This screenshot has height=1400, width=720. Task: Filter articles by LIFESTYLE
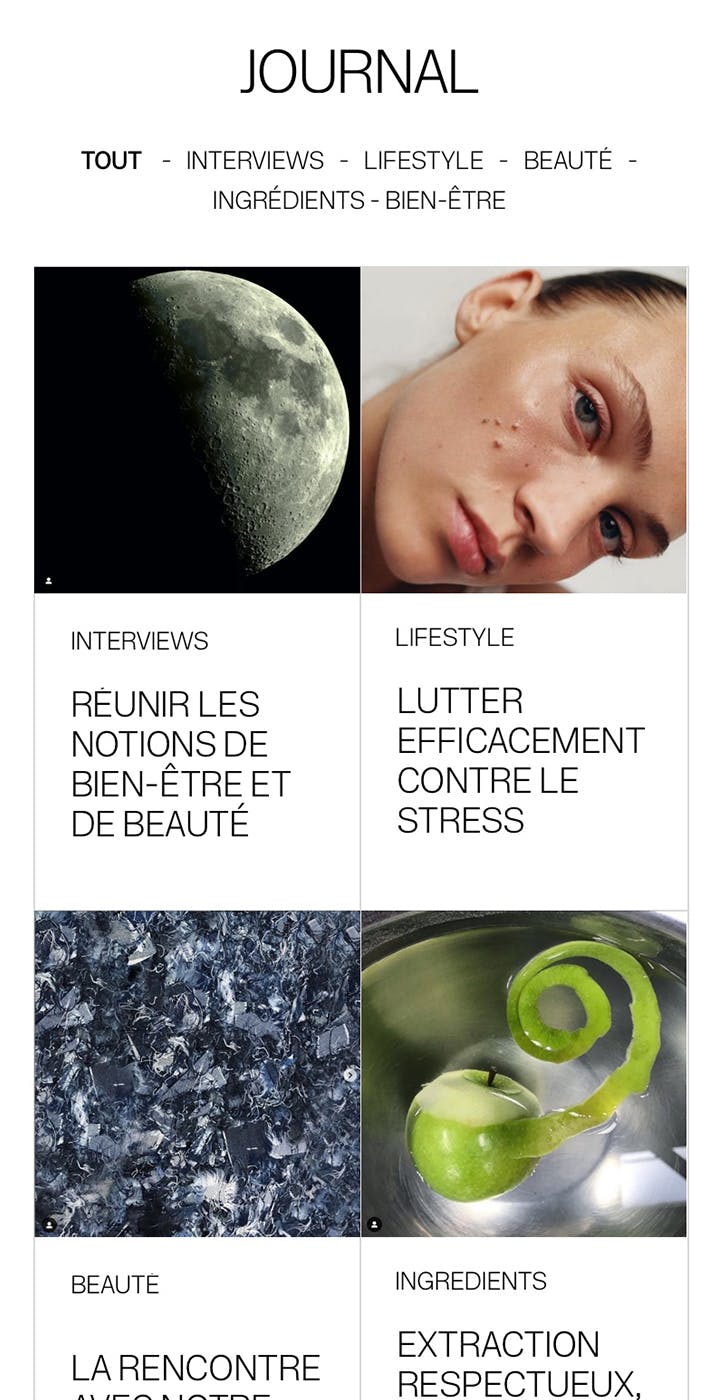tap(424, 160)
